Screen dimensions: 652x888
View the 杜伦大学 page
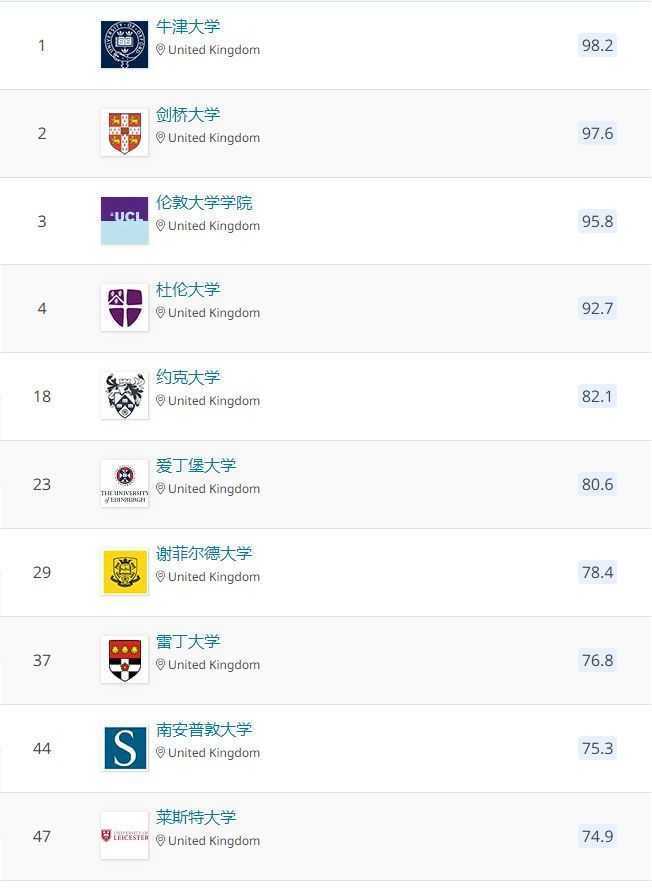188,290
